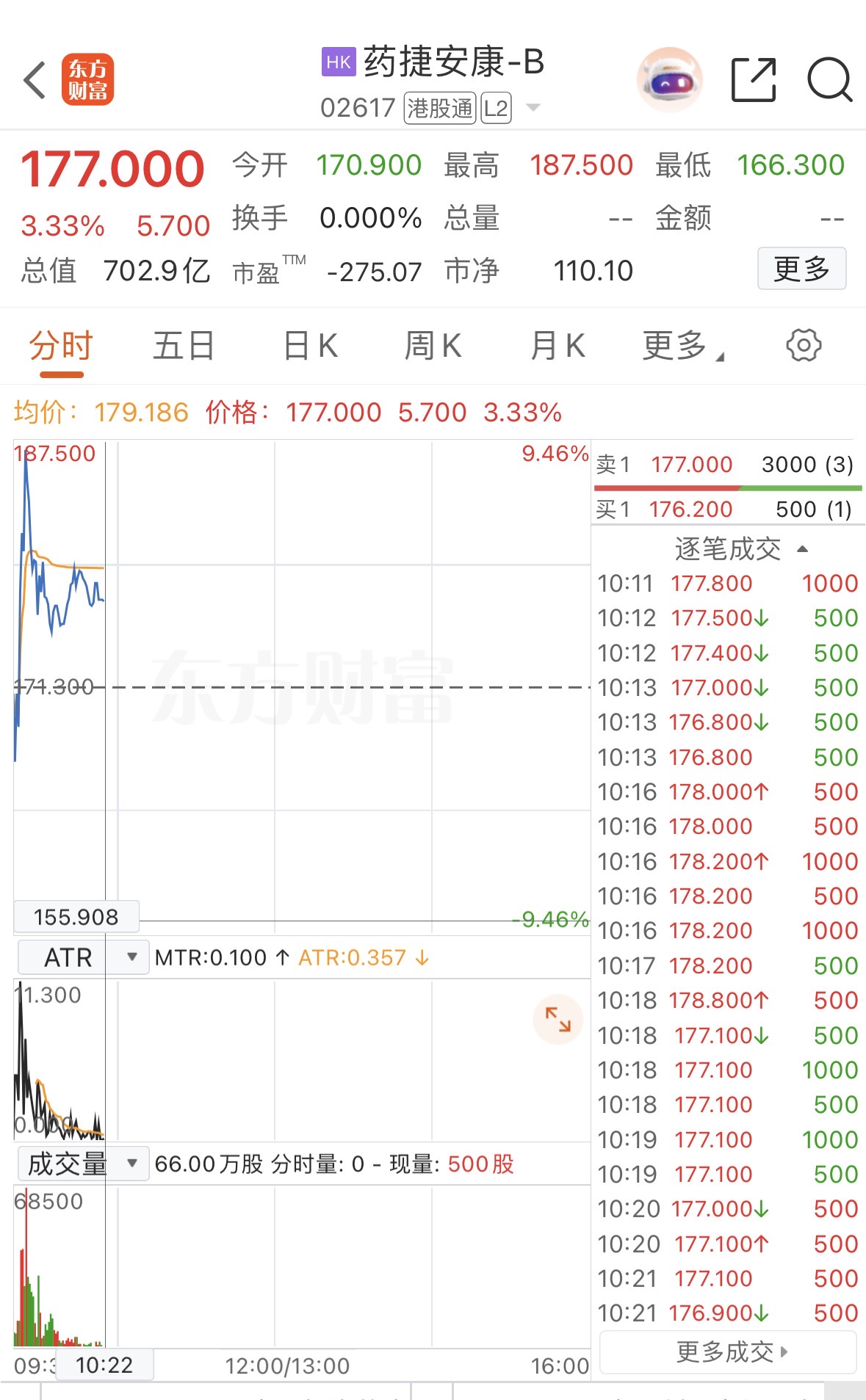
Task: Tap the 卖1 order book row
Action: pyautogui.click(x=726, y=465)
